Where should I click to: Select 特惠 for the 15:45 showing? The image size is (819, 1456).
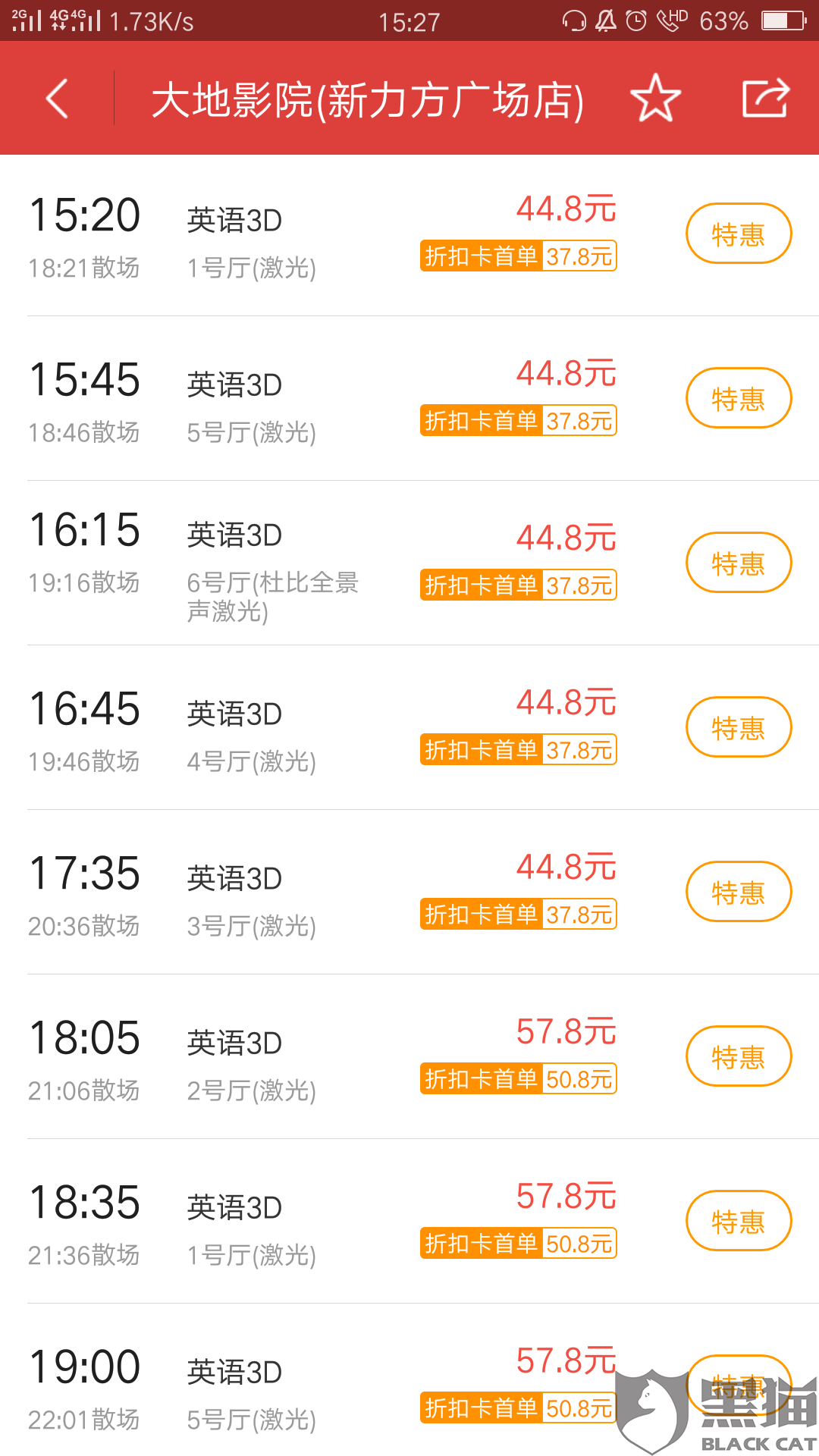point(739,398)
